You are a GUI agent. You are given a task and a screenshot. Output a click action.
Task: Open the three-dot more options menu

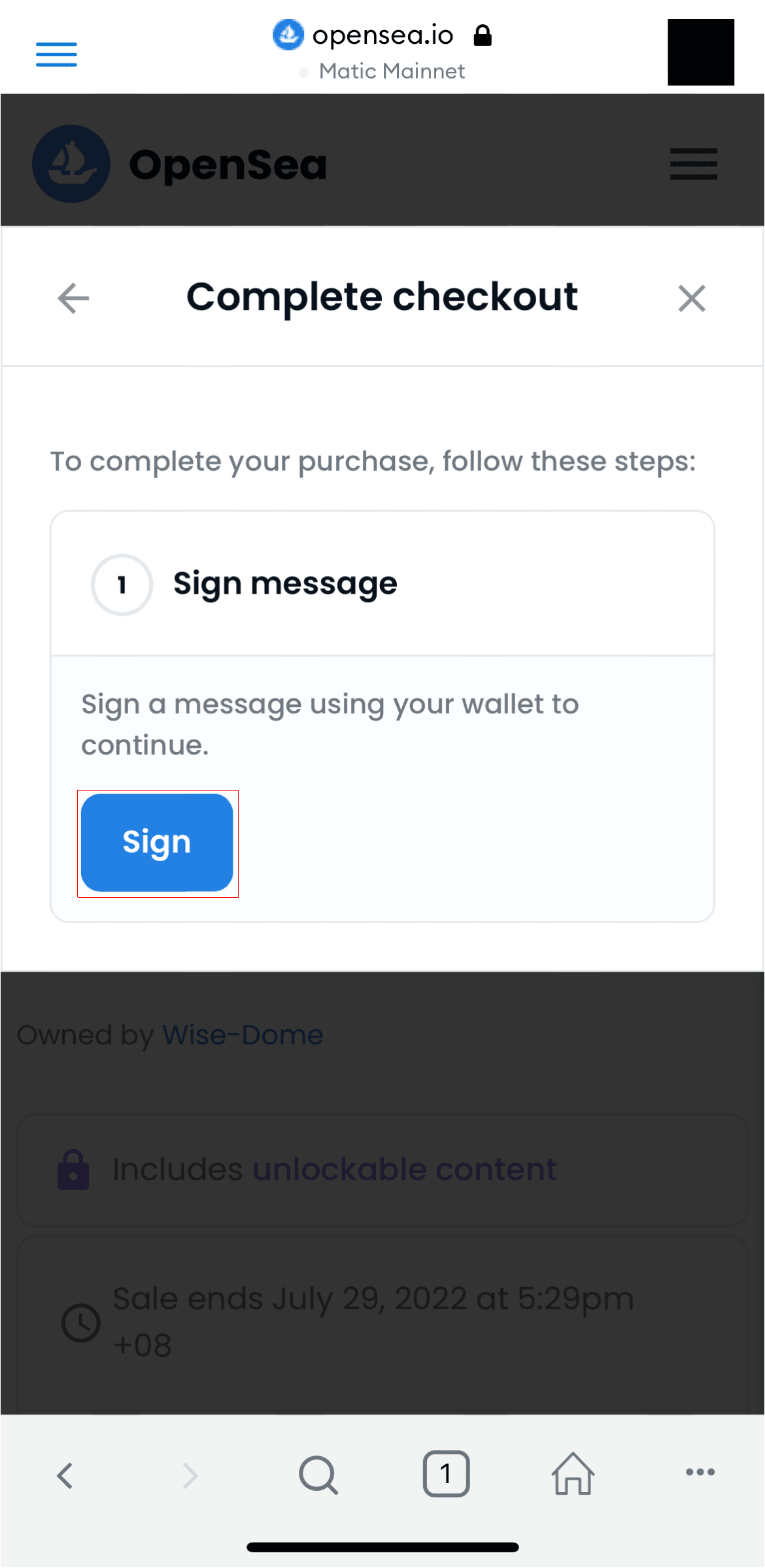point(700,1472)
